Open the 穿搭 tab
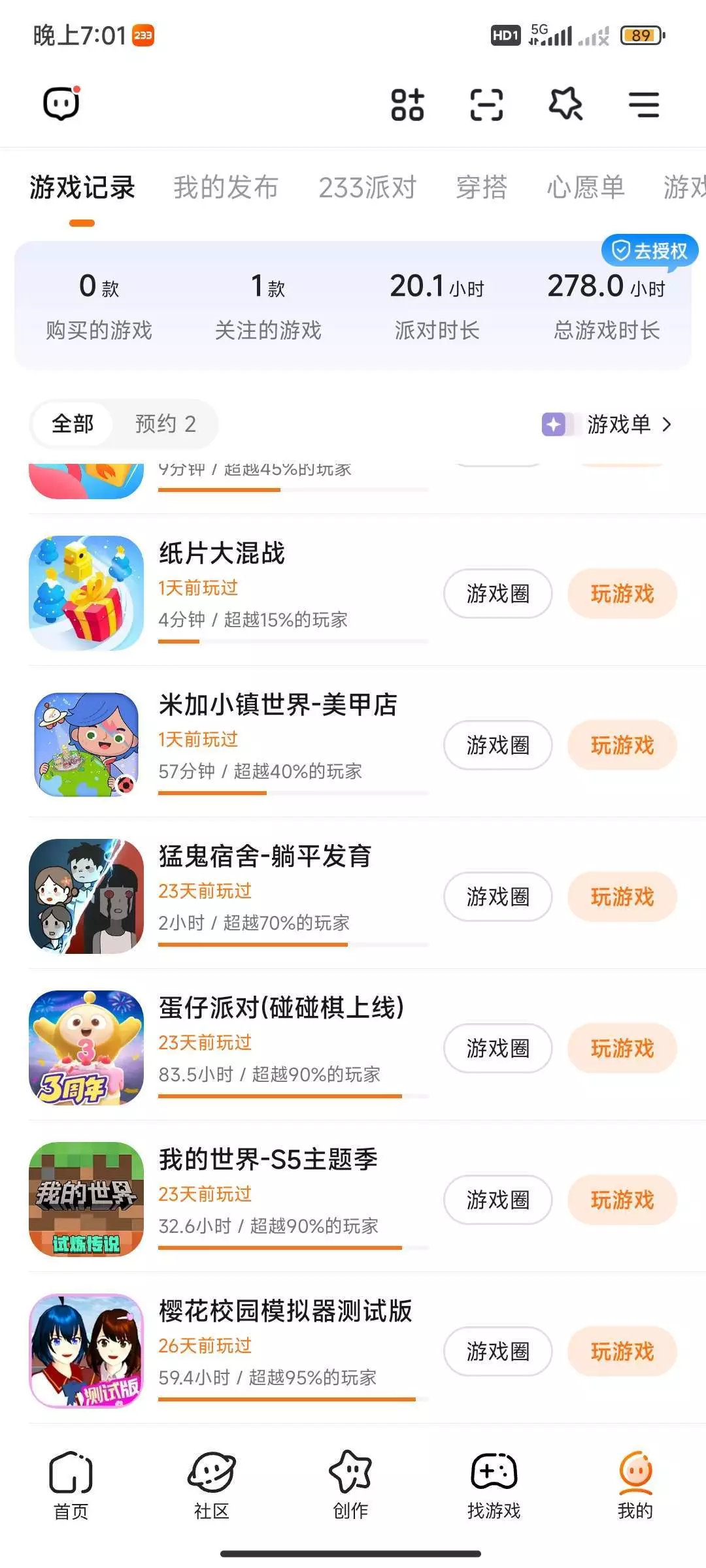 coord(482,188)
